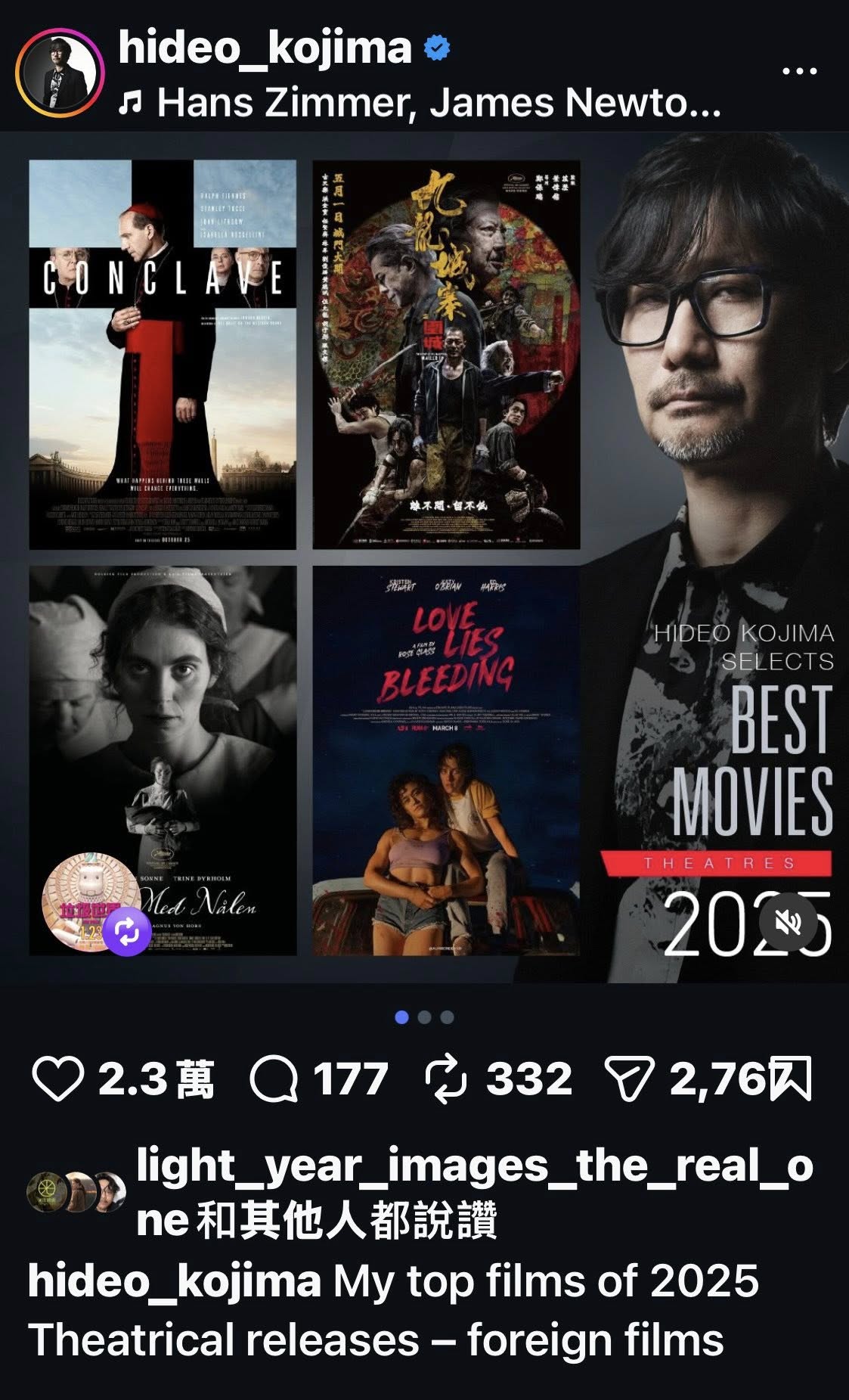849x1400 pixels.
Task: Like this post with the heart icon
Action: click(57, 1079)
